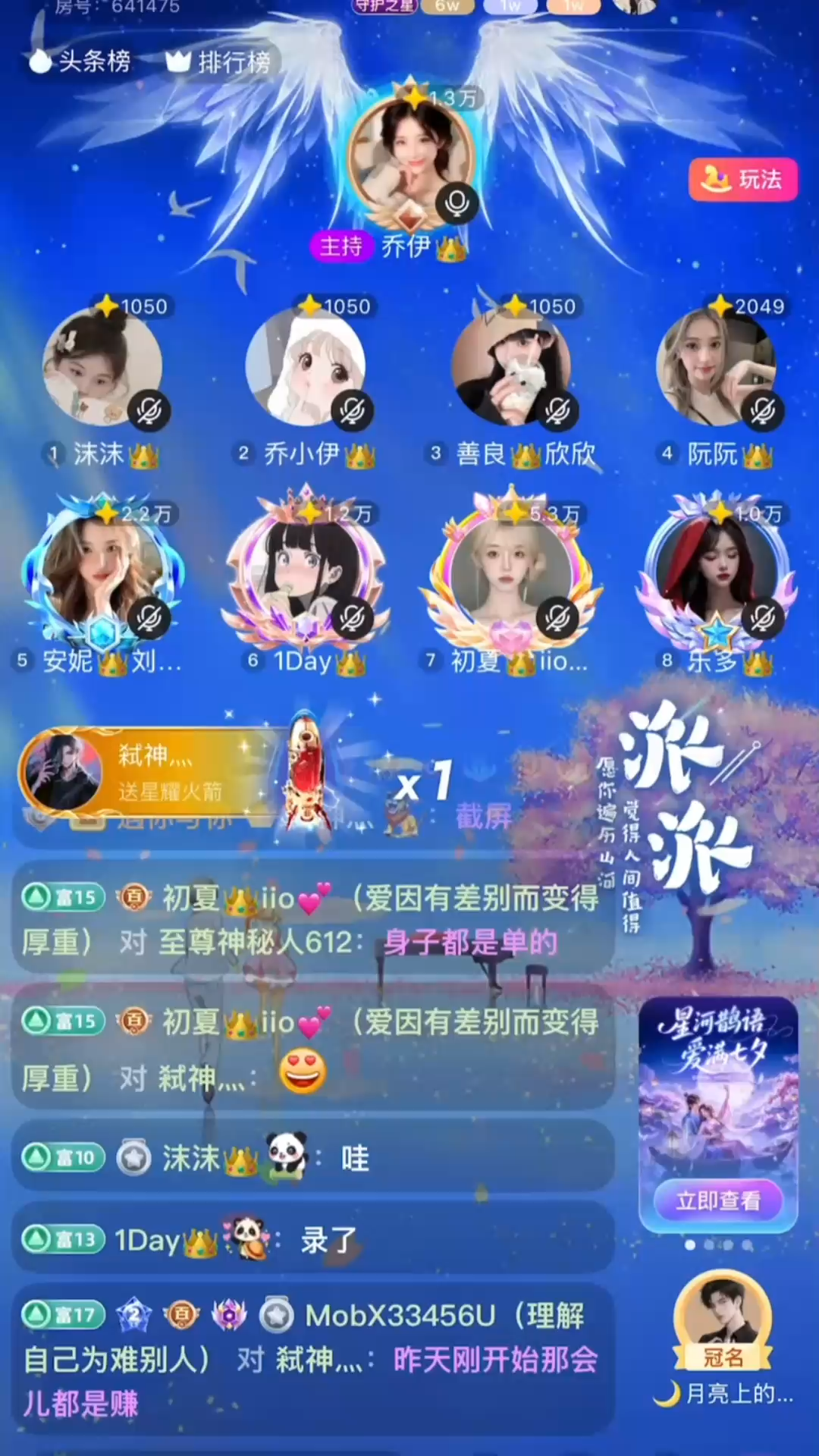819x1456 pixels.
Task: Open the 排行榜 leaderboard
Action: [219, 61]
